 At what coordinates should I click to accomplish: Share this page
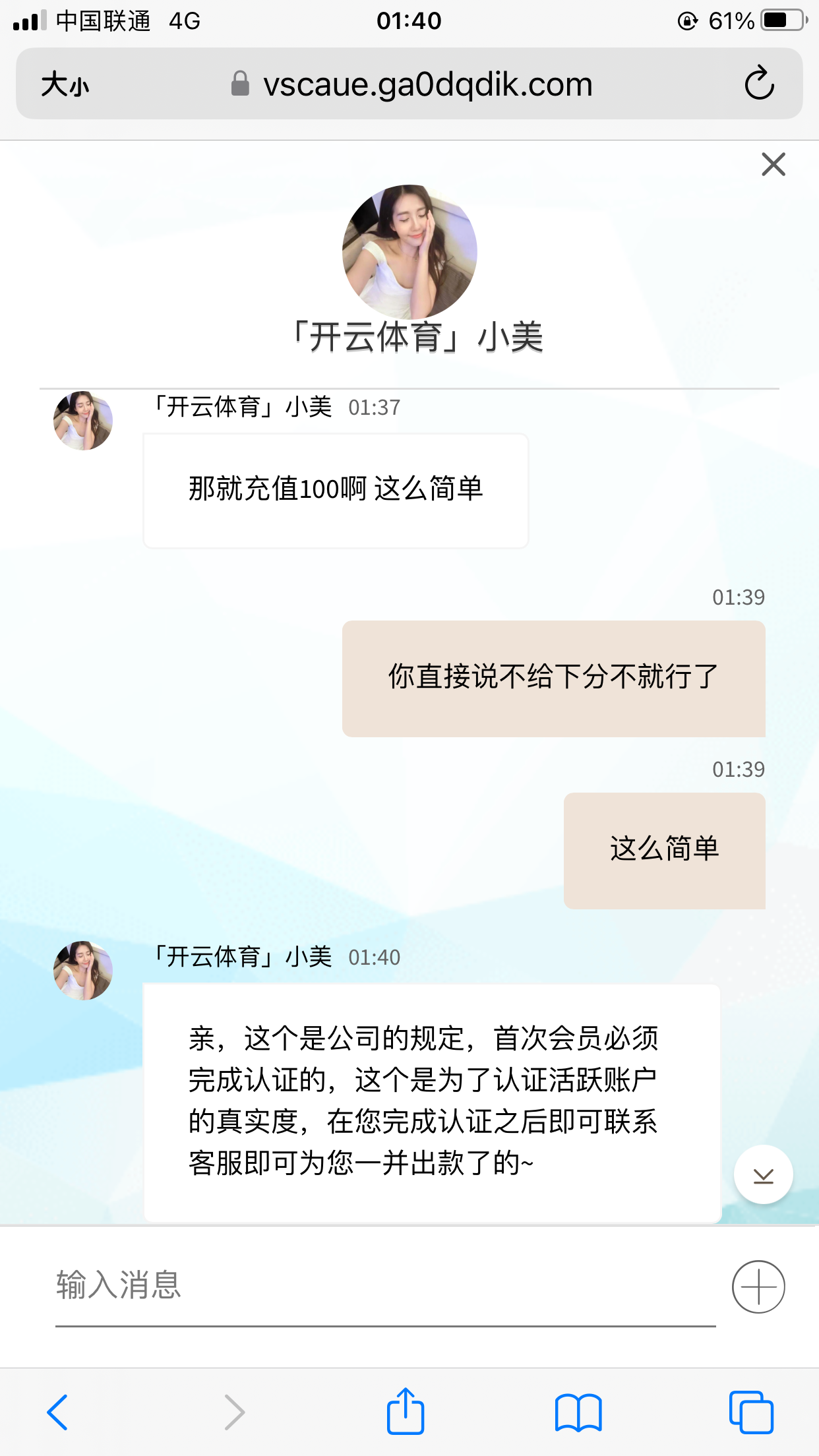tap(405, 1412)
